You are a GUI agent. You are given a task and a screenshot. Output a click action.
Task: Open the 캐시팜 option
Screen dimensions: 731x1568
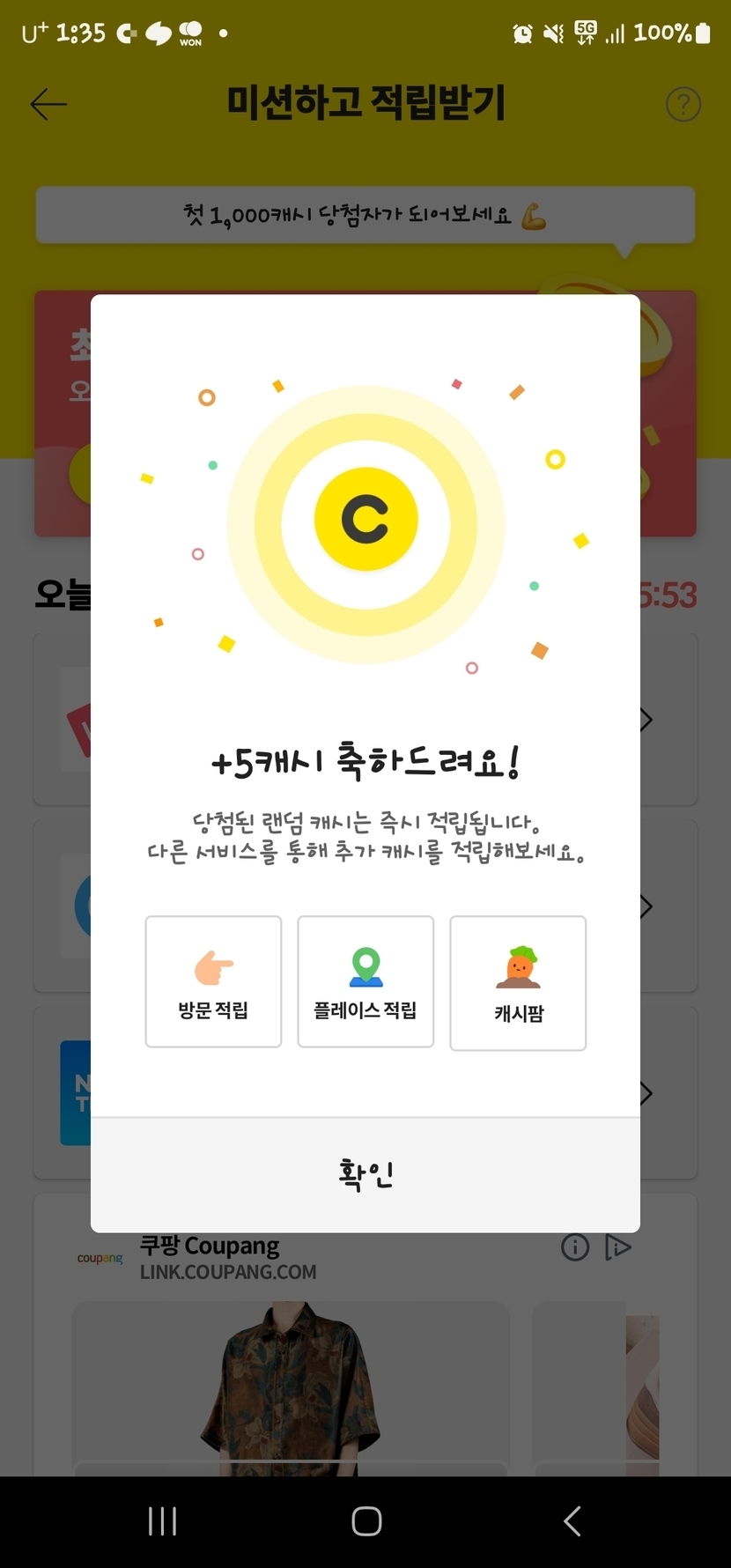518,983
